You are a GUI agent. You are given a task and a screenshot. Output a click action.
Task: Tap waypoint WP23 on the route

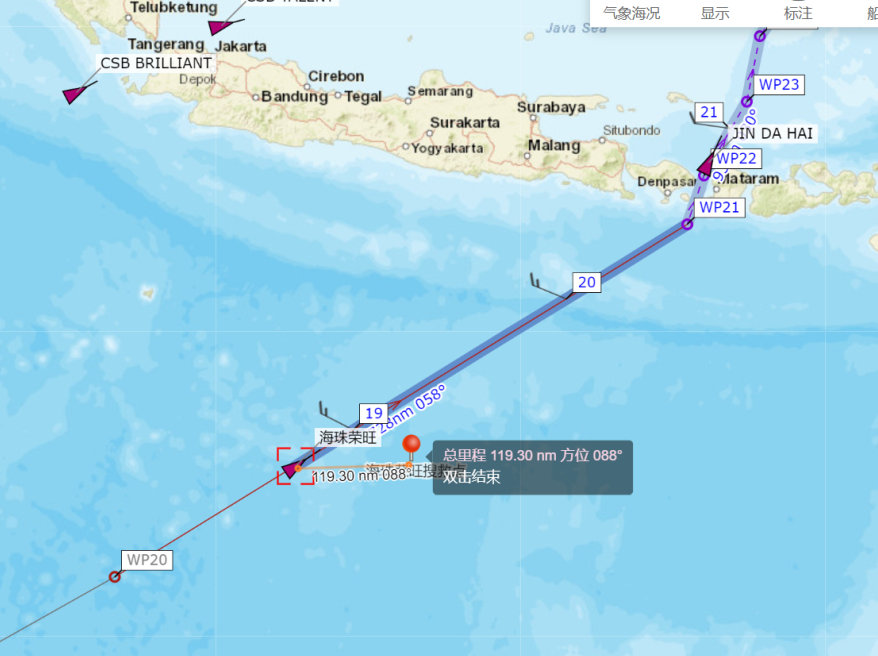click(747, 101)
